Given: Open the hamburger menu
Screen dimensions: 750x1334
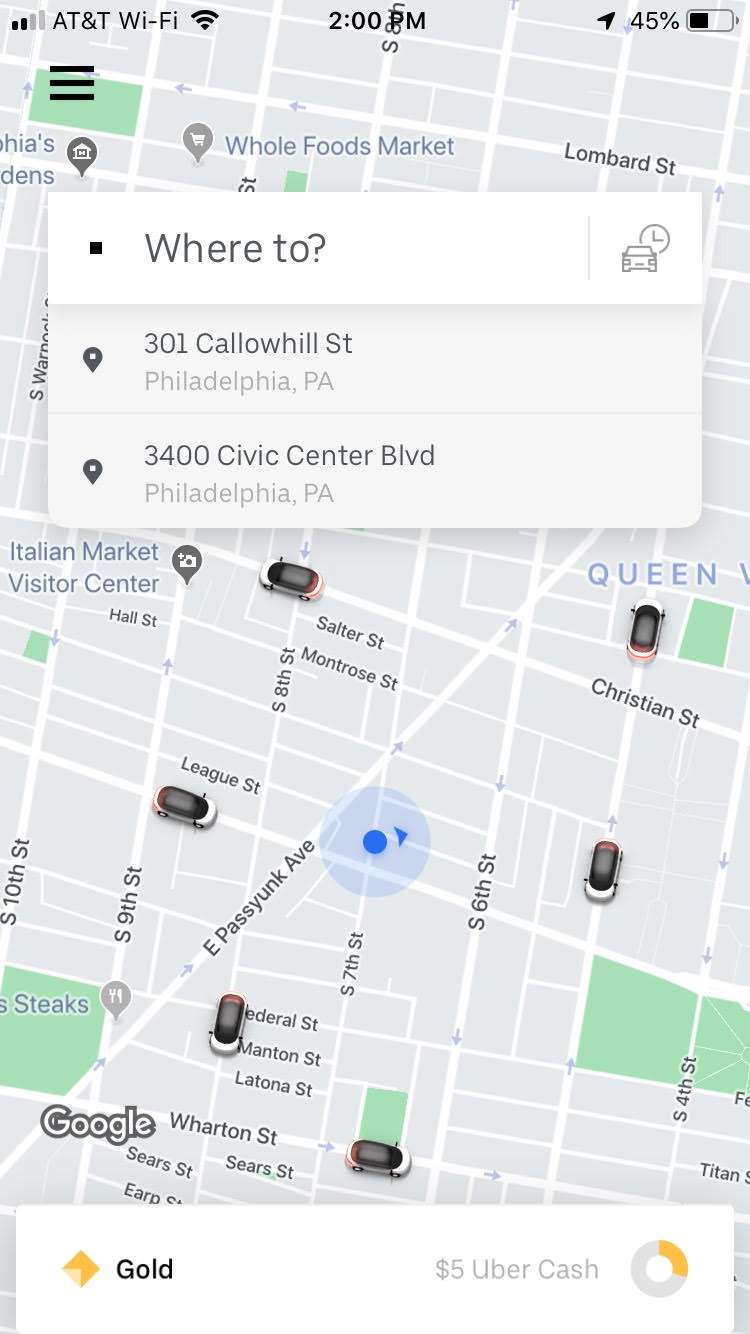Looking at the screenshot, I should [x=72, y=84].
